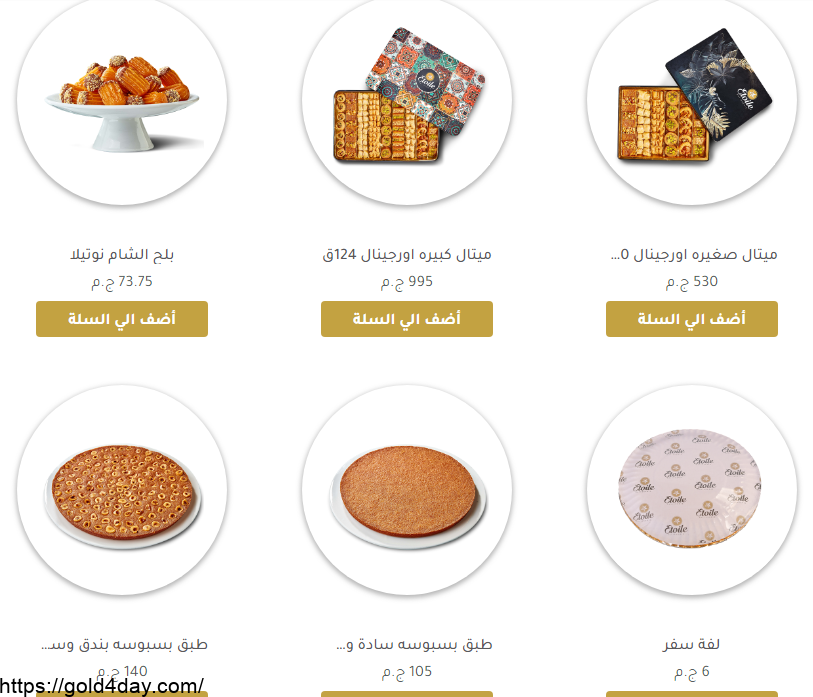View the لفة سفر product

(692, 490)
